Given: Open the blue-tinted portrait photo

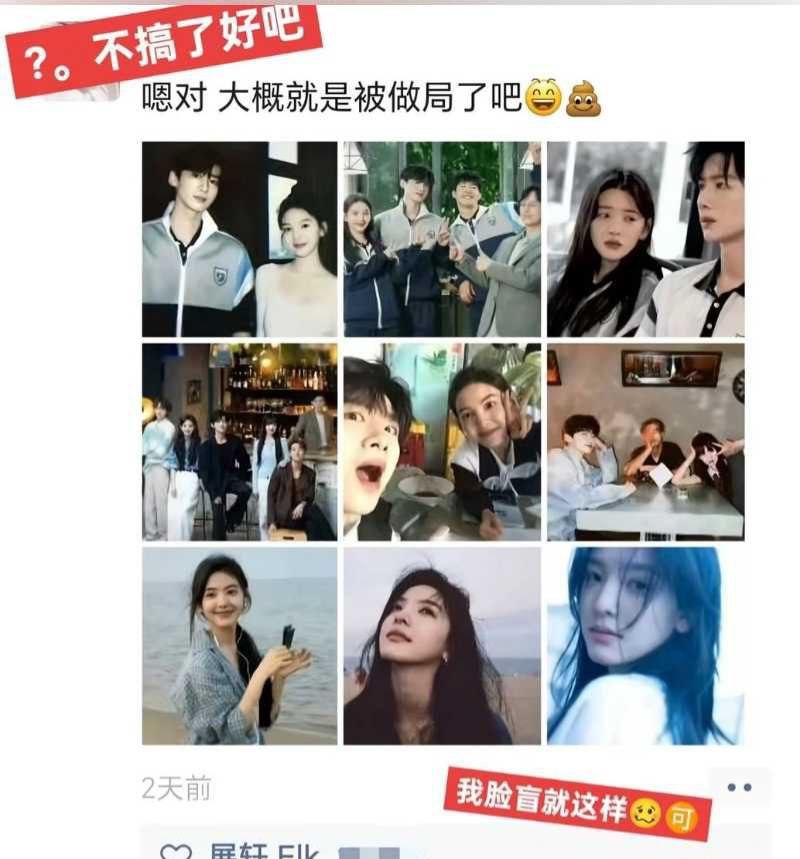Looking at the screenshot, I should [645, 645].
